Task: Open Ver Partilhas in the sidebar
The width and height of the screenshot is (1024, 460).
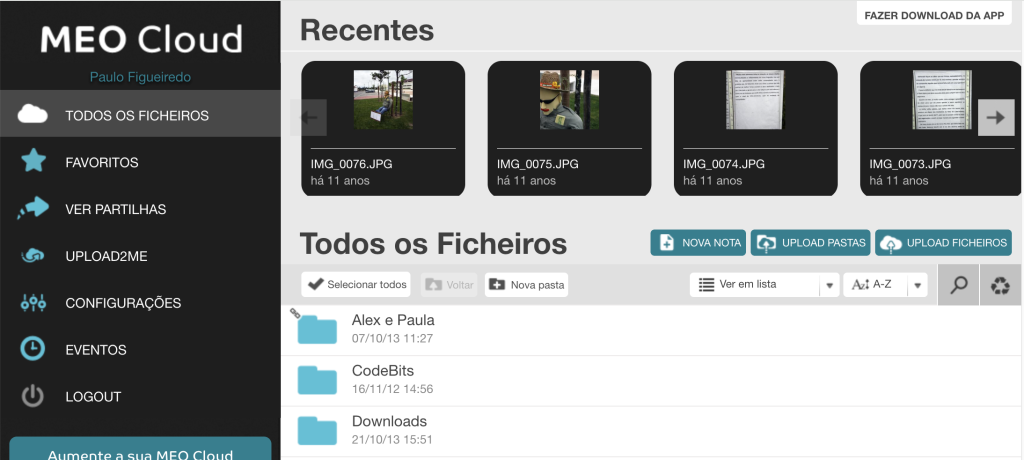Action: [x=115, y=209]
